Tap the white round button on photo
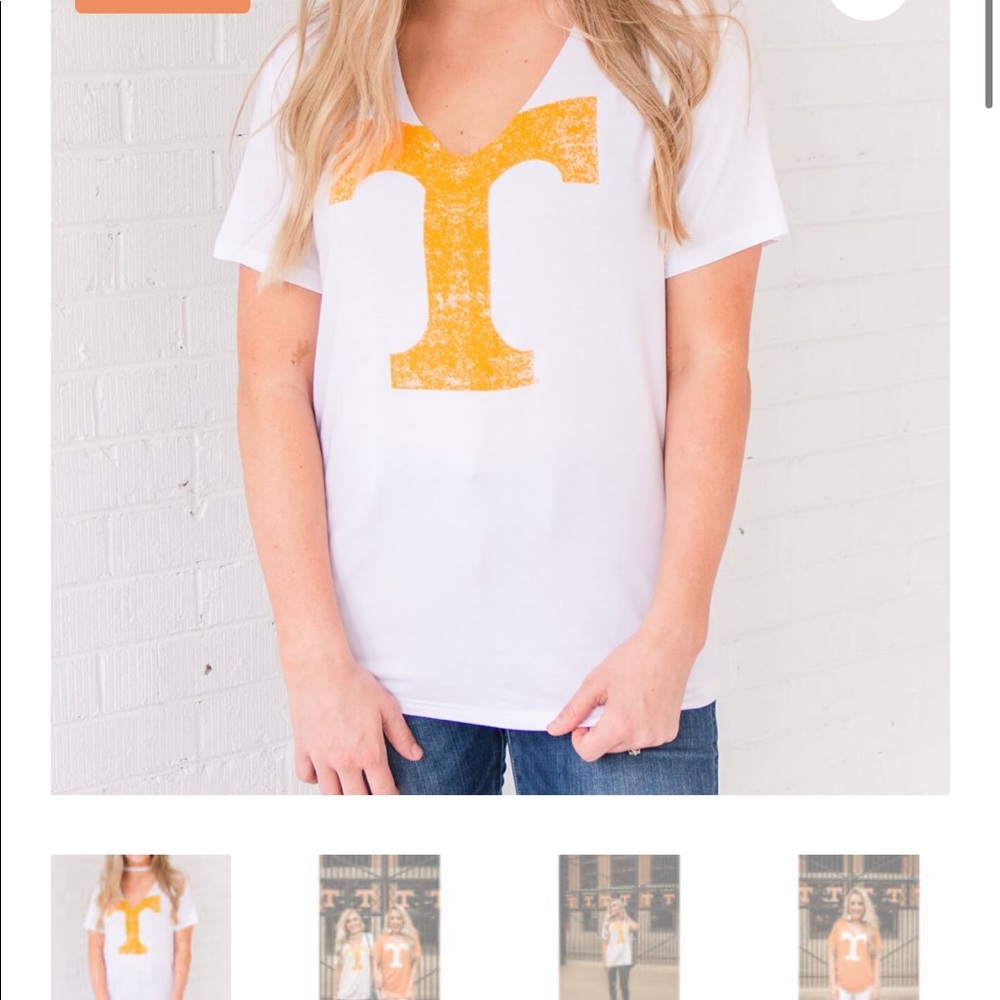This screenshot has width=1000, height=1000. [868, 6]
